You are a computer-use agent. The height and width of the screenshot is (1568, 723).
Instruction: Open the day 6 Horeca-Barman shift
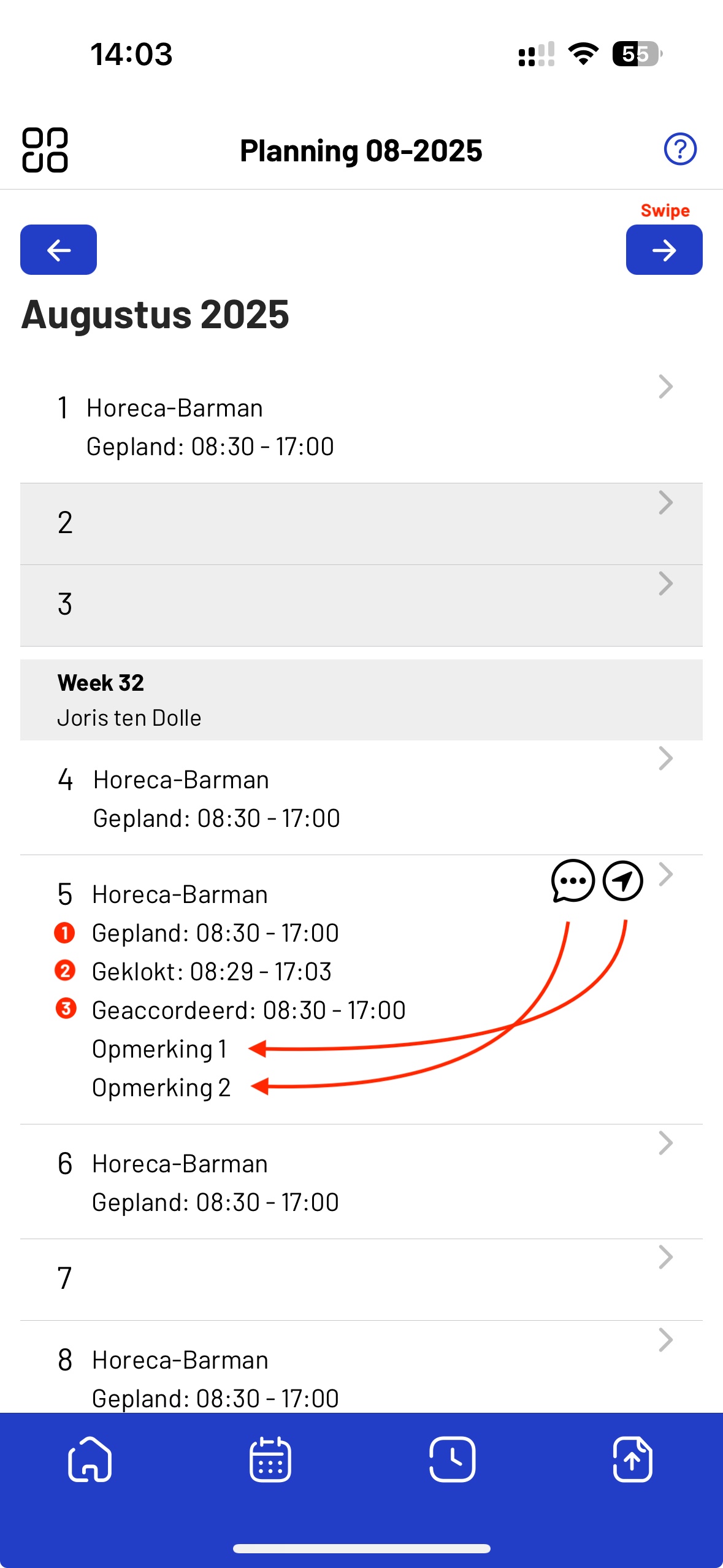point(361,1182)
